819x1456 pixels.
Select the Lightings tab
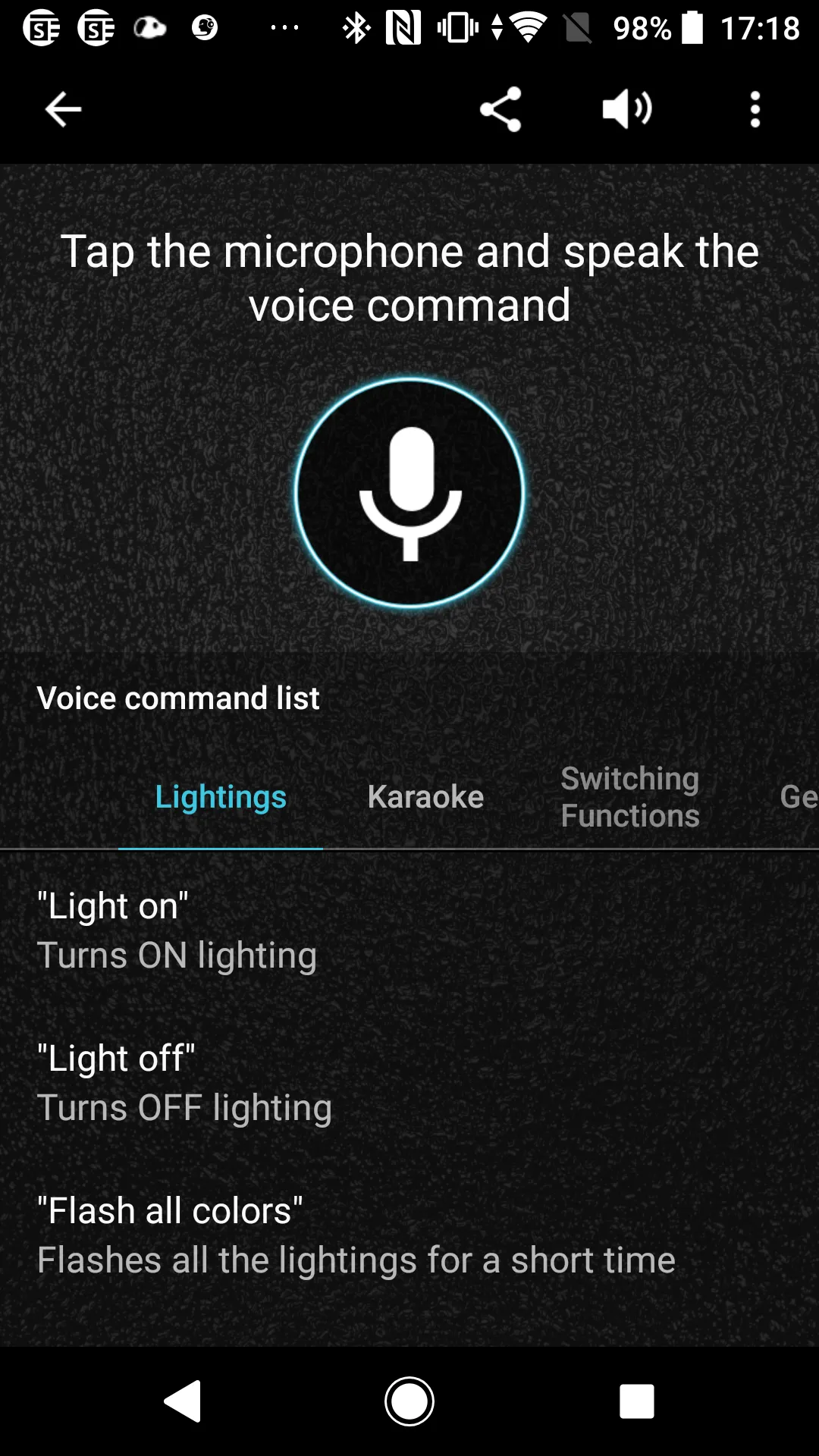point(220,796)
